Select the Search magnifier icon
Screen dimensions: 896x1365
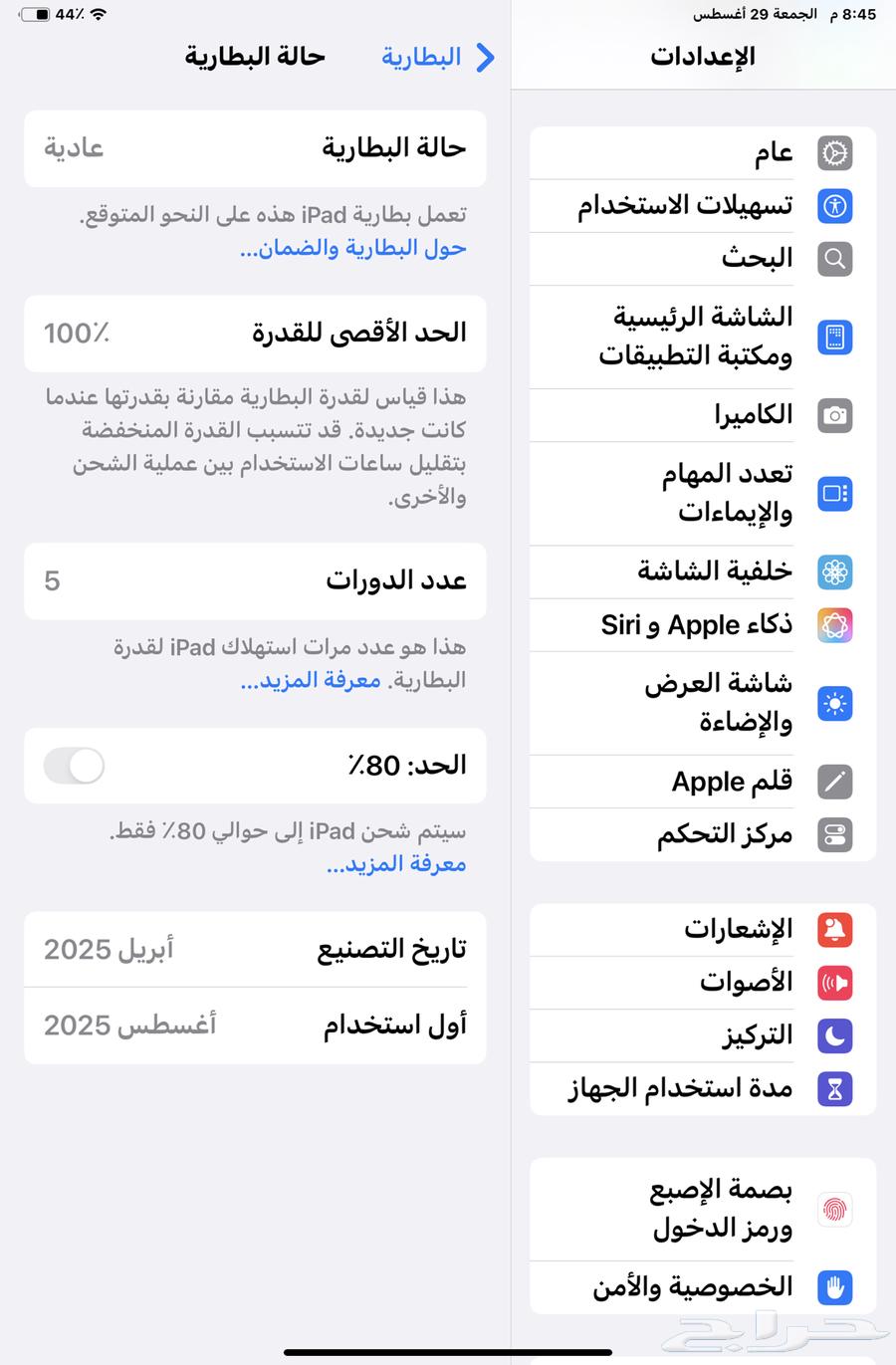[834, 259]
